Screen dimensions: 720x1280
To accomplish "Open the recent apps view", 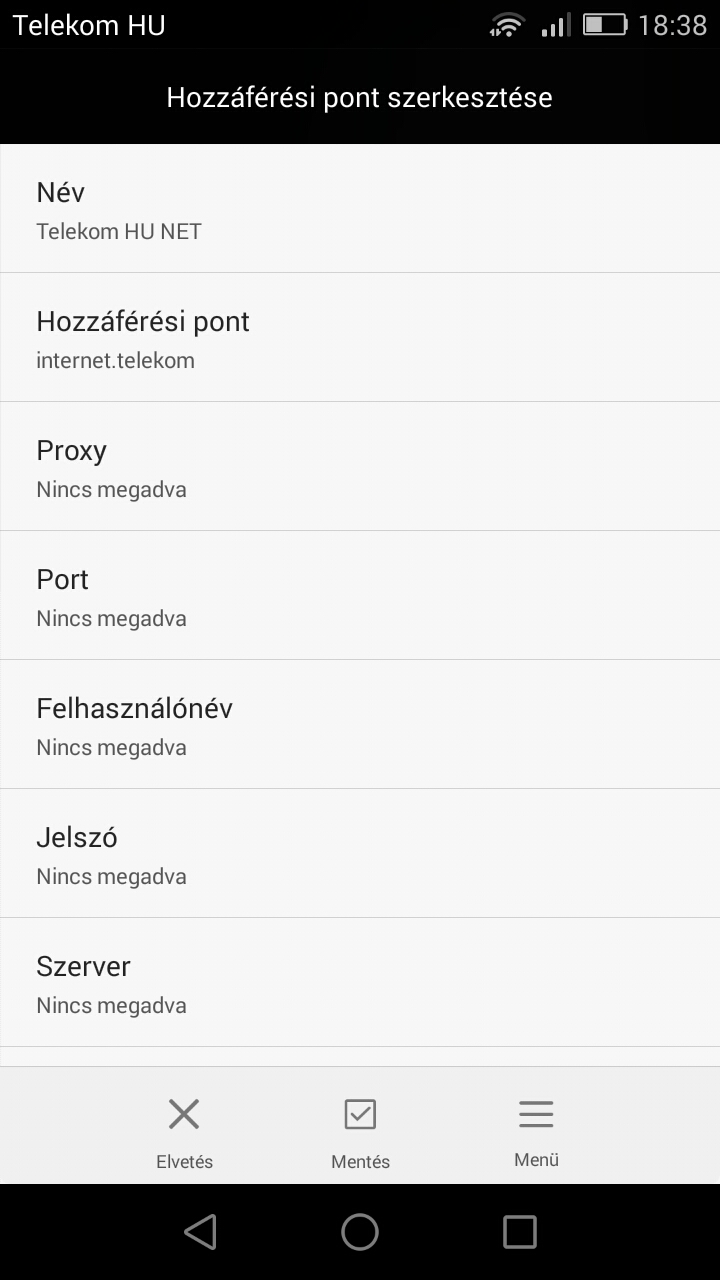I will (520, 1232).
